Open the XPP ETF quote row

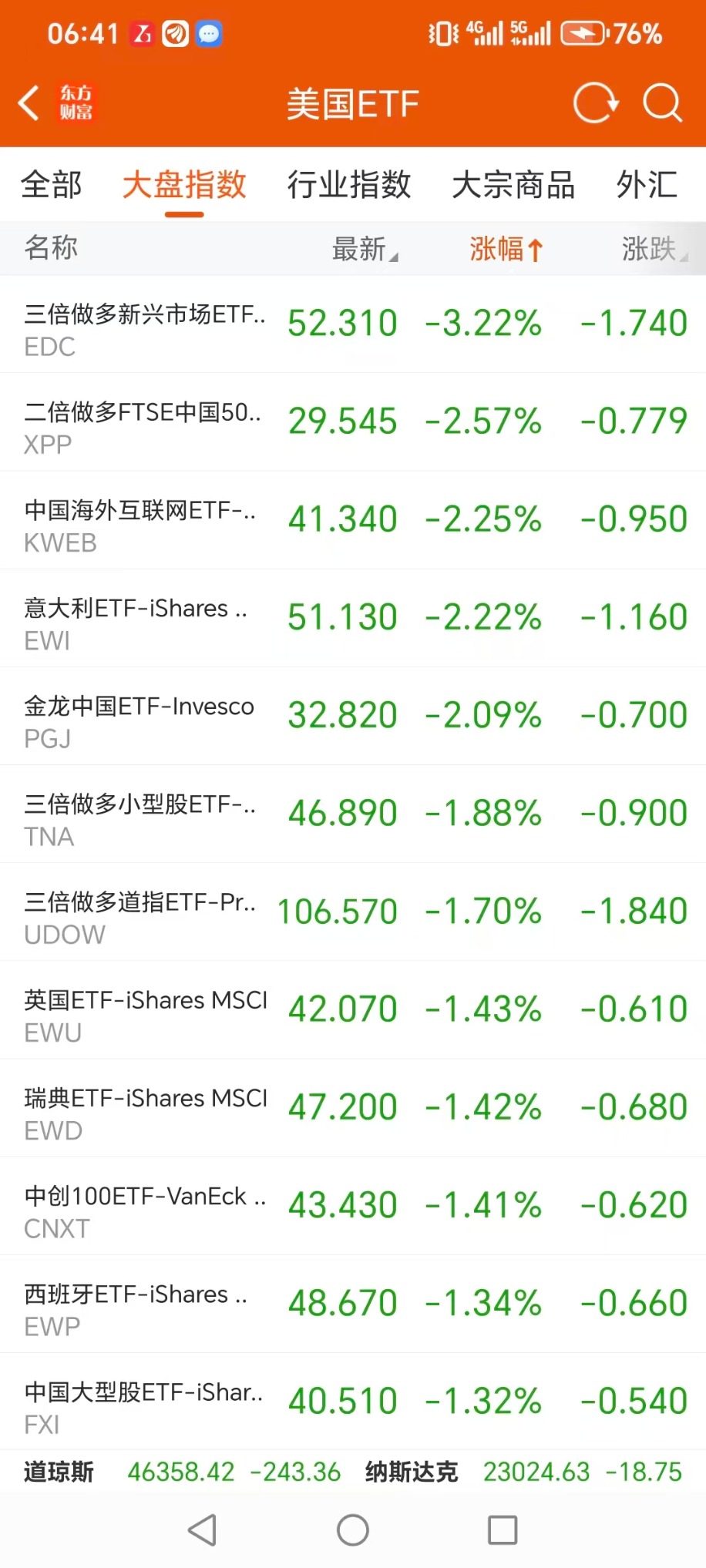coord(353,422)
